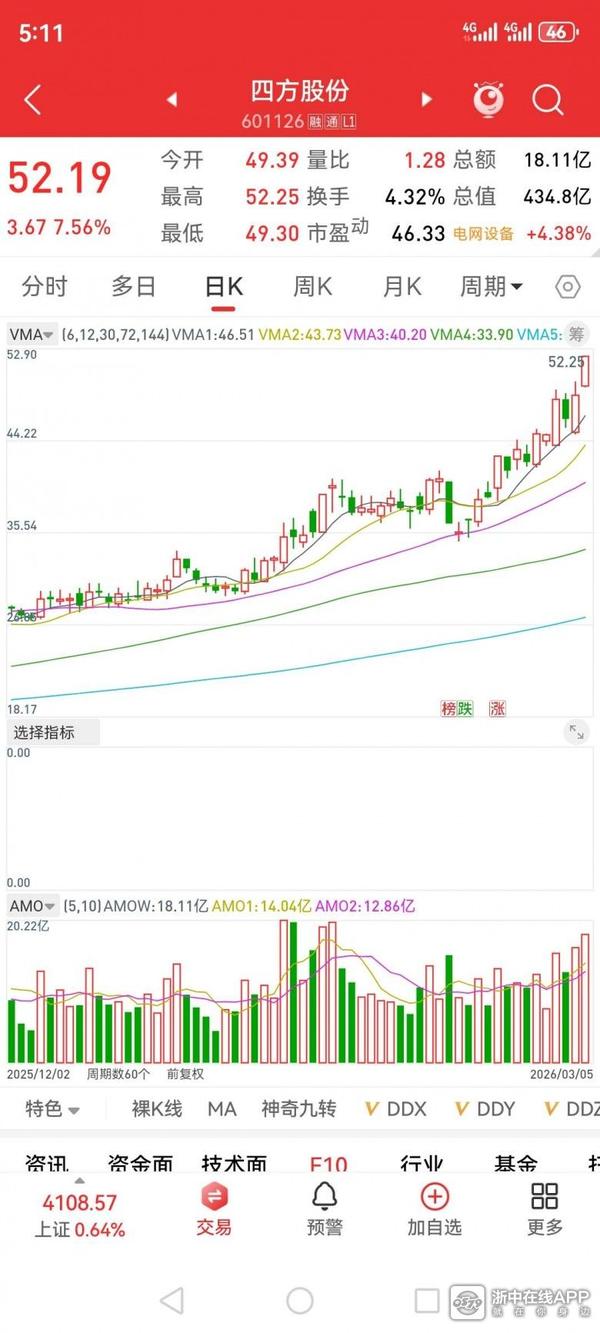600x1333 pixels.
Task: Tap the 选择指标 indicator selector
Action: 43,732
